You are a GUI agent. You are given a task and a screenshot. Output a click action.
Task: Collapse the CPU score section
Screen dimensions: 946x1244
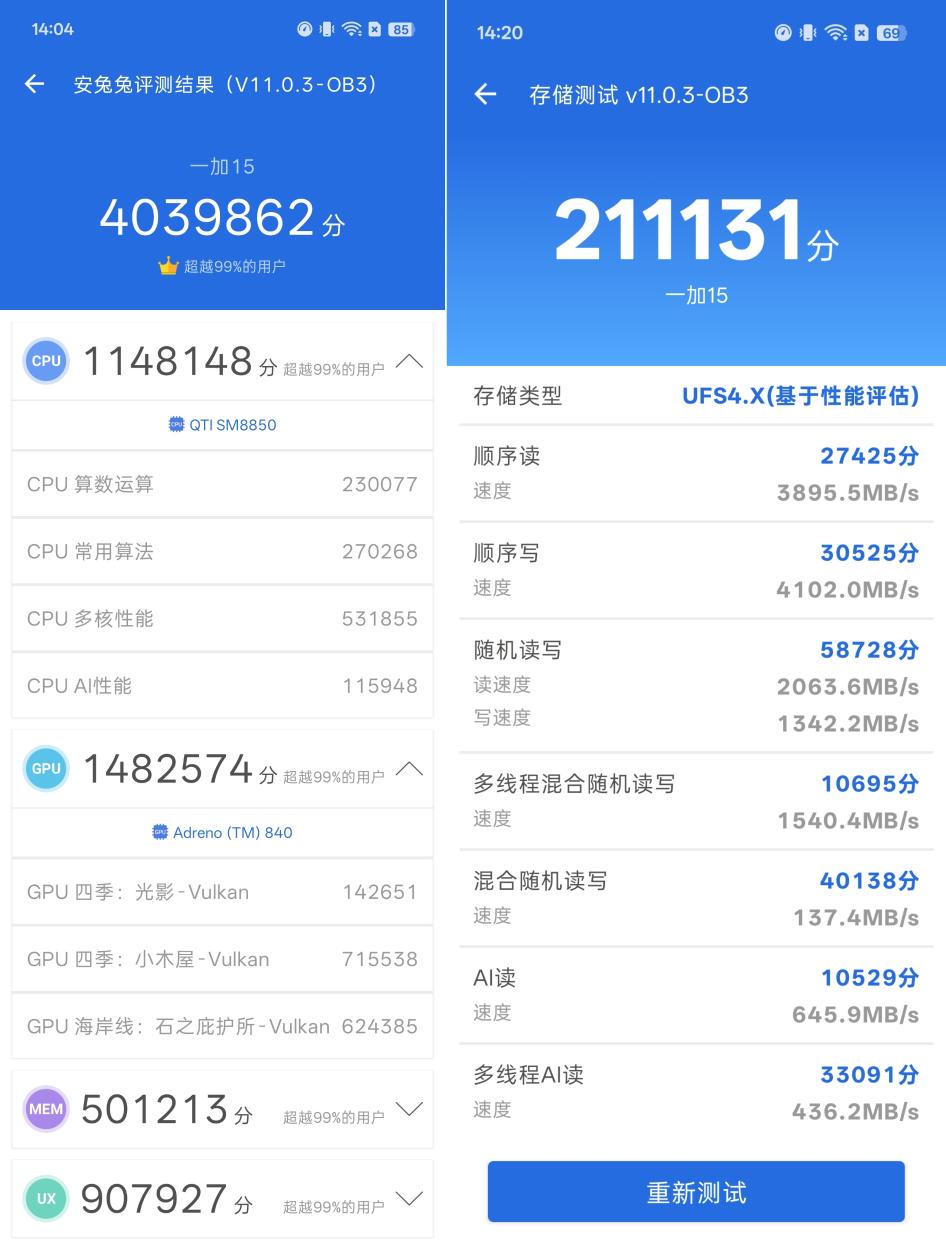tap(409, 361)
